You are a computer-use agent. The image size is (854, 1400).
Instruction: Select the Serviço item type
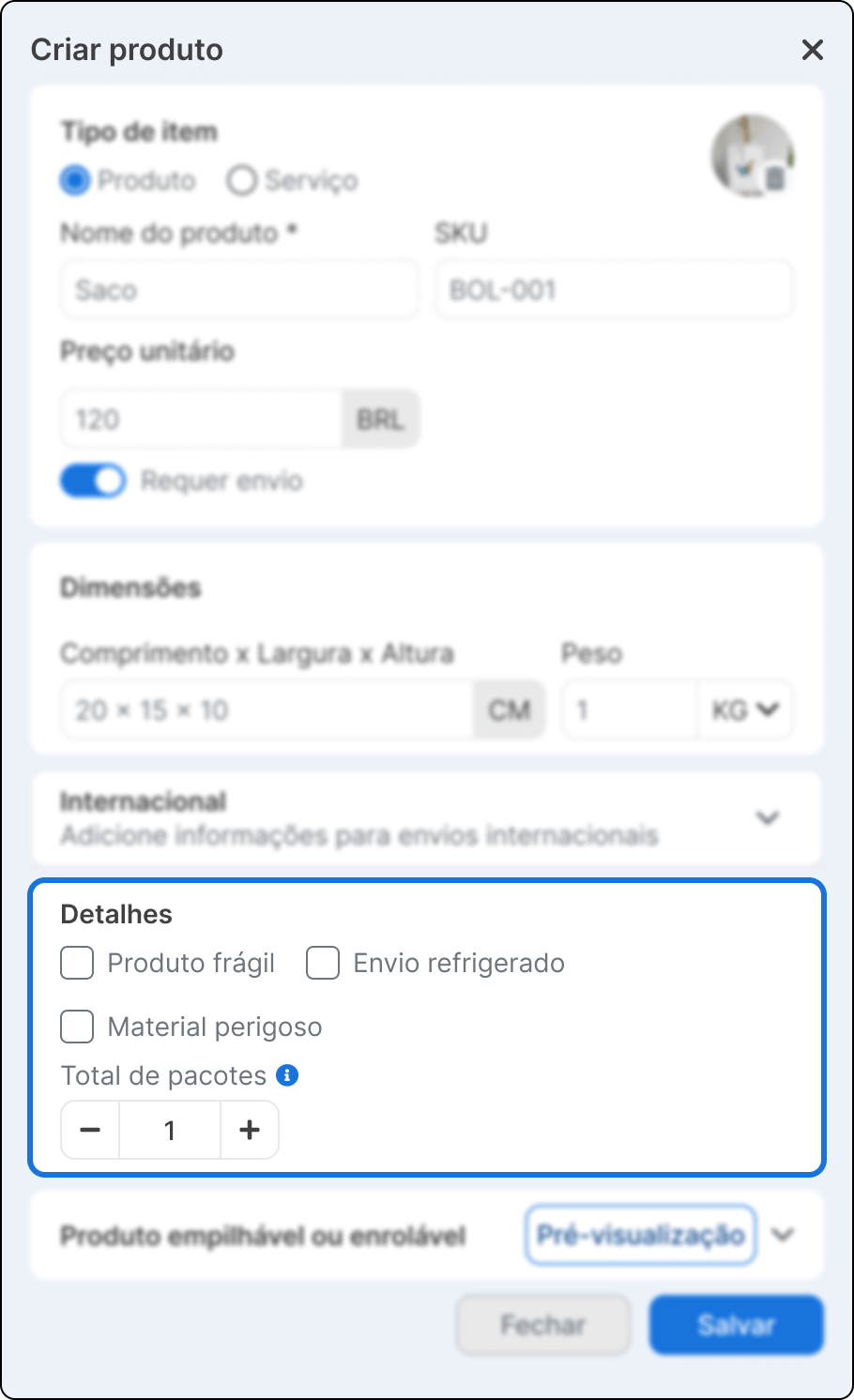pos(242,180)
